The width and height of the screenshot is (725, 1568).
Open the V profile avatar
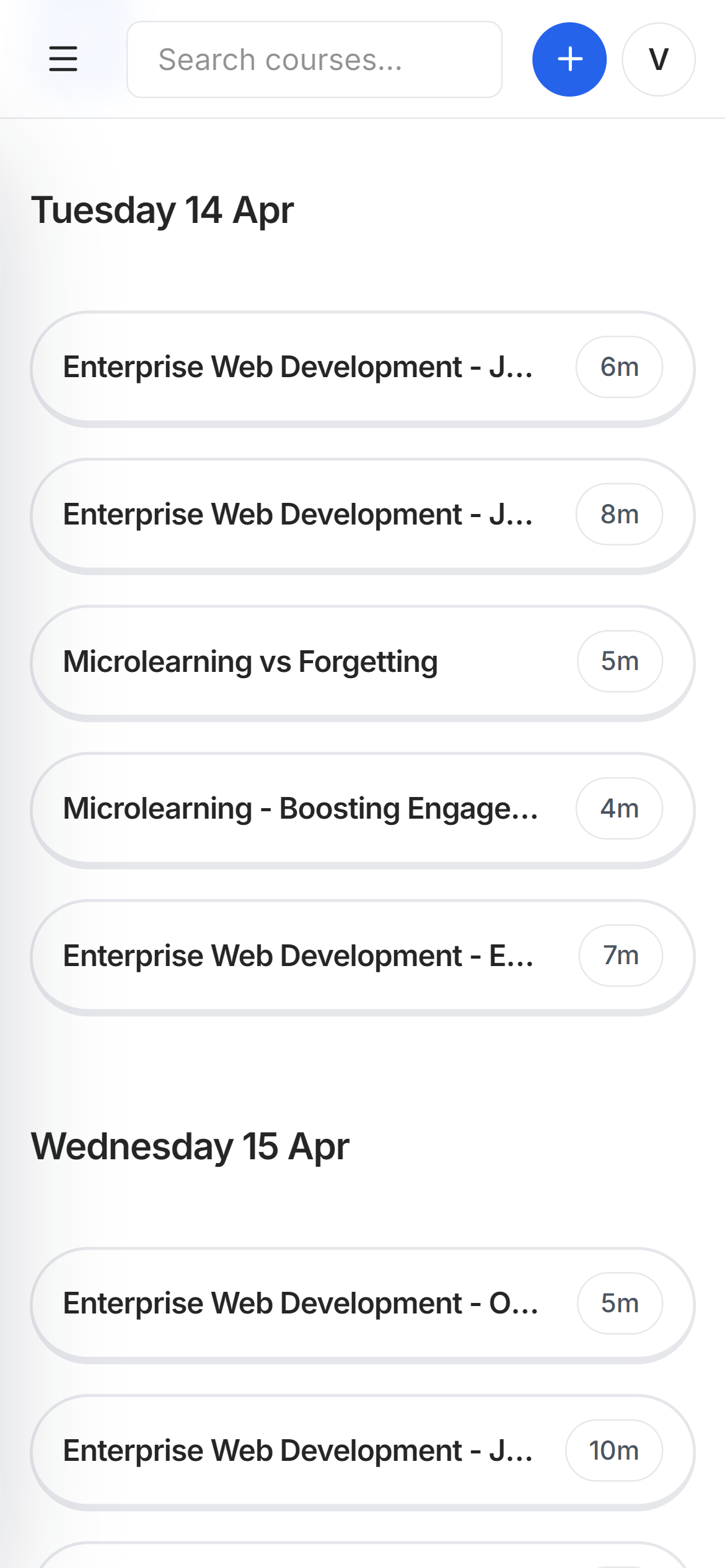coord(658,59)
